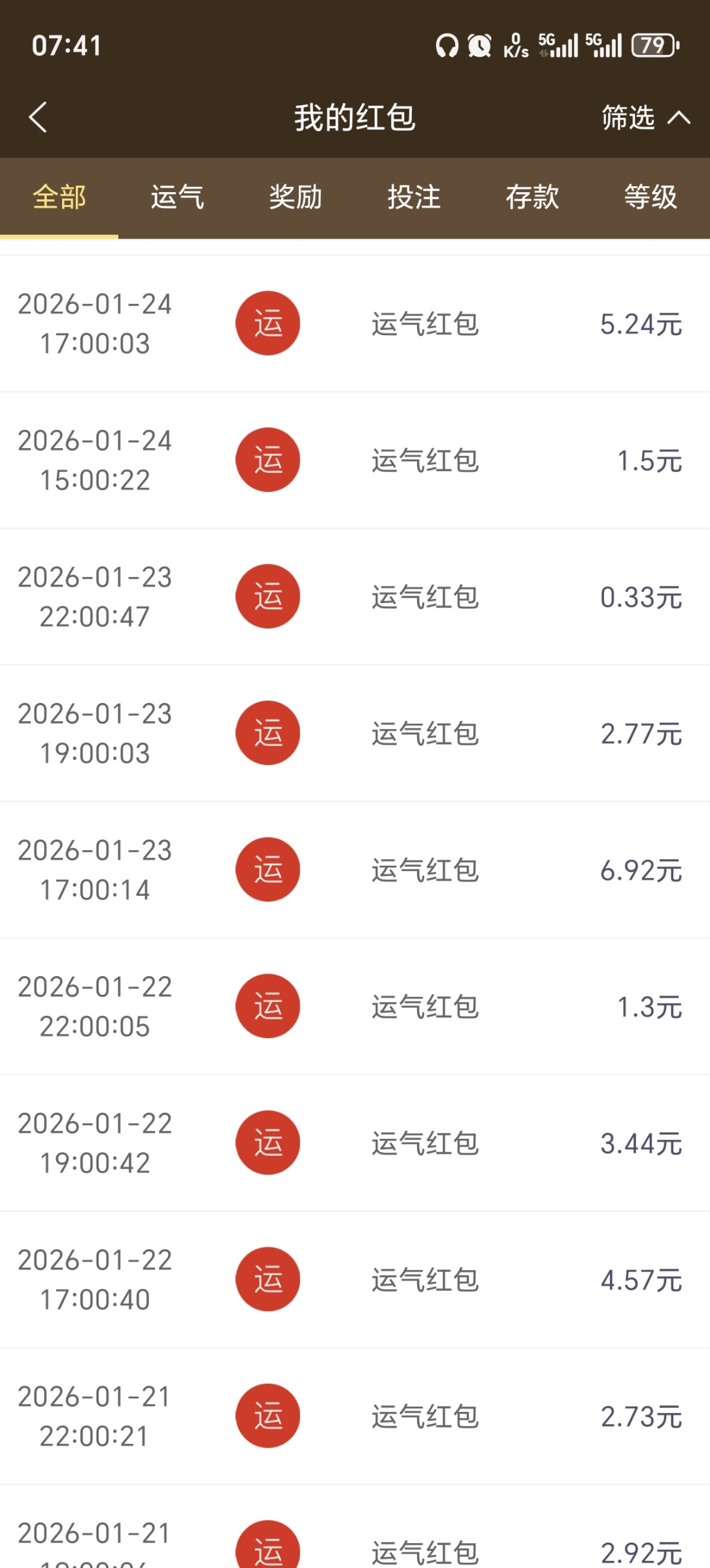Switch to the 运气 tab

click(177, 197)
